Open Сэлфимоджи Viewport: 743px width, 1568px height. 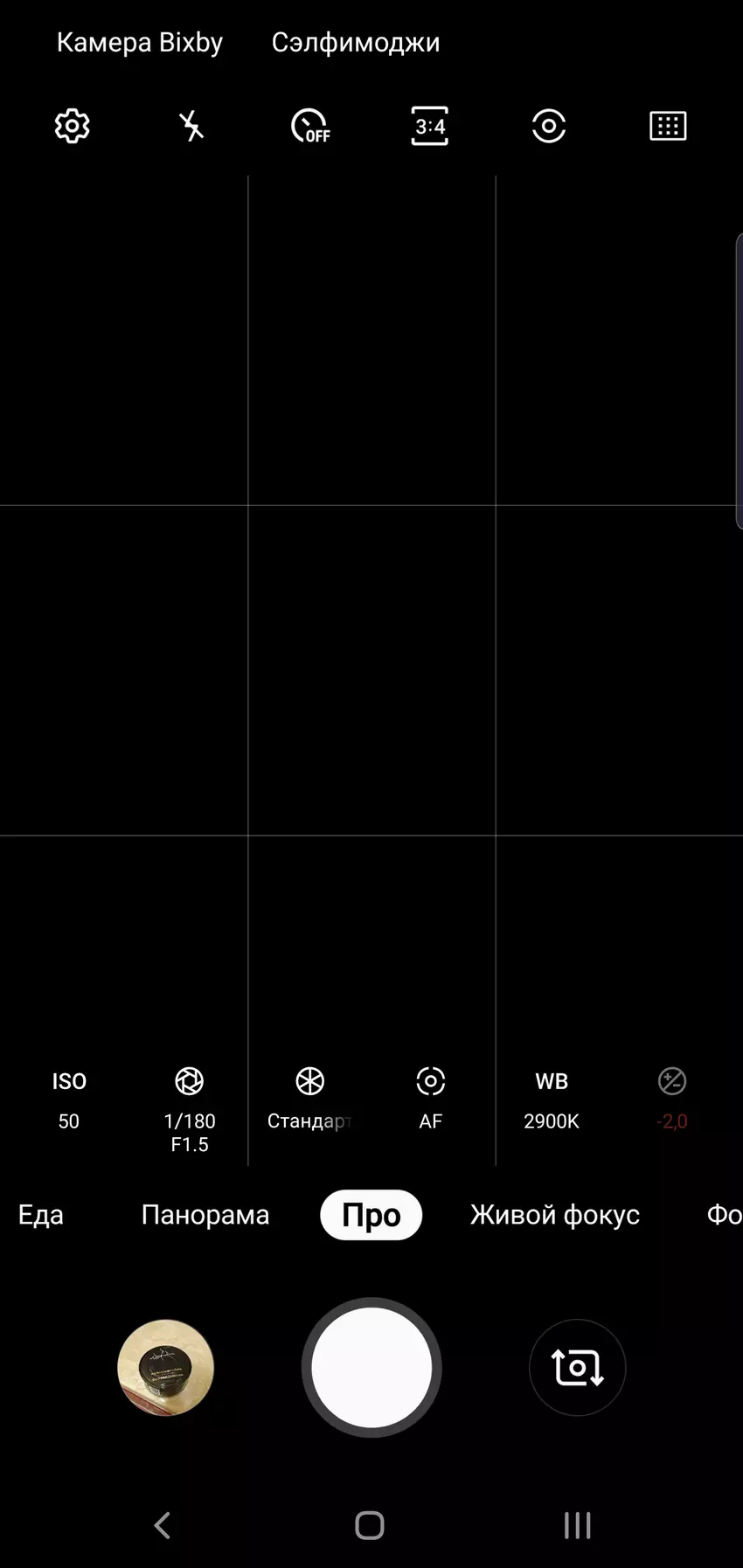tap(356, 42)
